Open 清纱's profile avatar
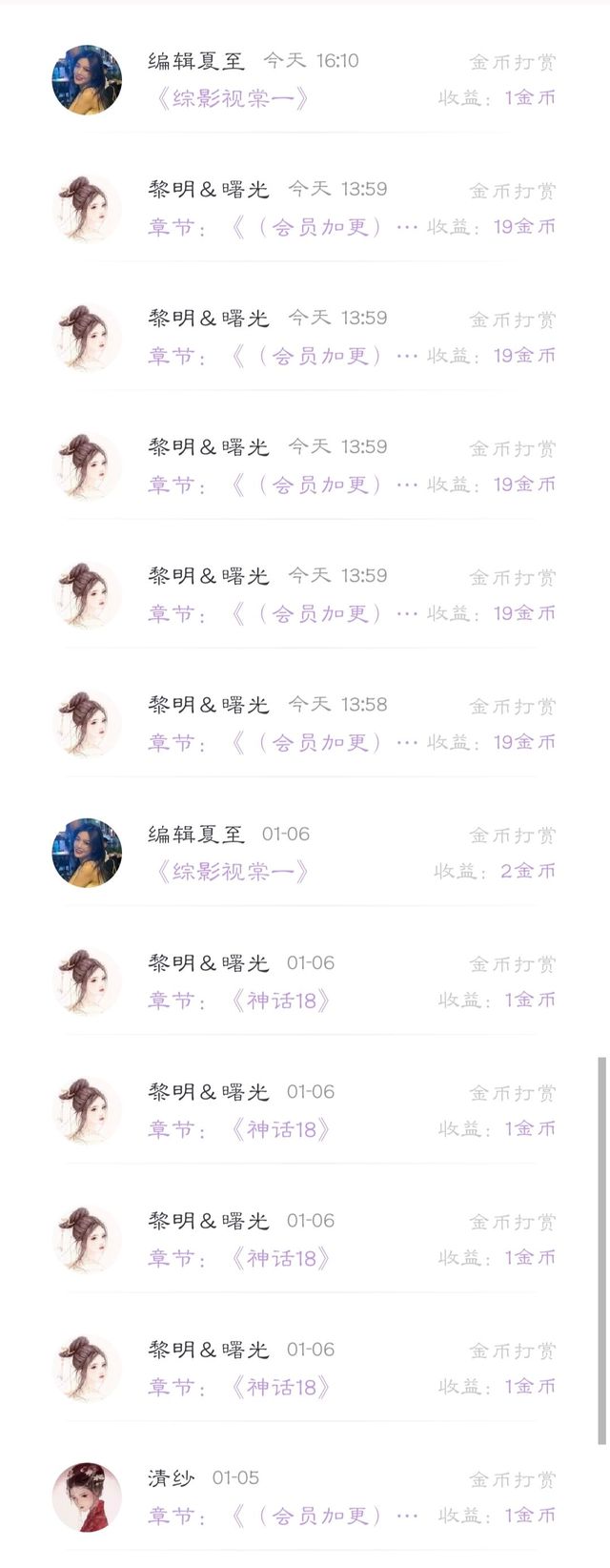Viewport: 610px width, 1568px height. click(87, 1496)
